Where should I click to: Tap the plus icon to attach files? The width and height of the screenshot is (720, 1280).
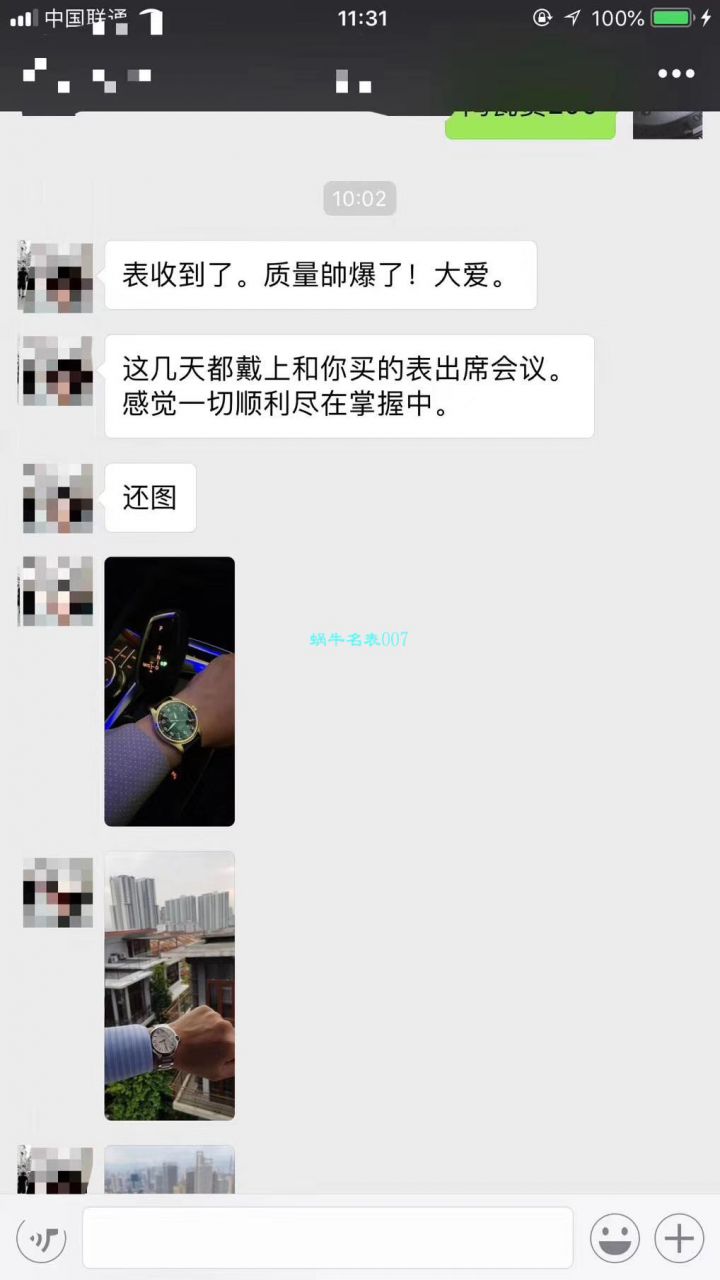[678, 1237]
